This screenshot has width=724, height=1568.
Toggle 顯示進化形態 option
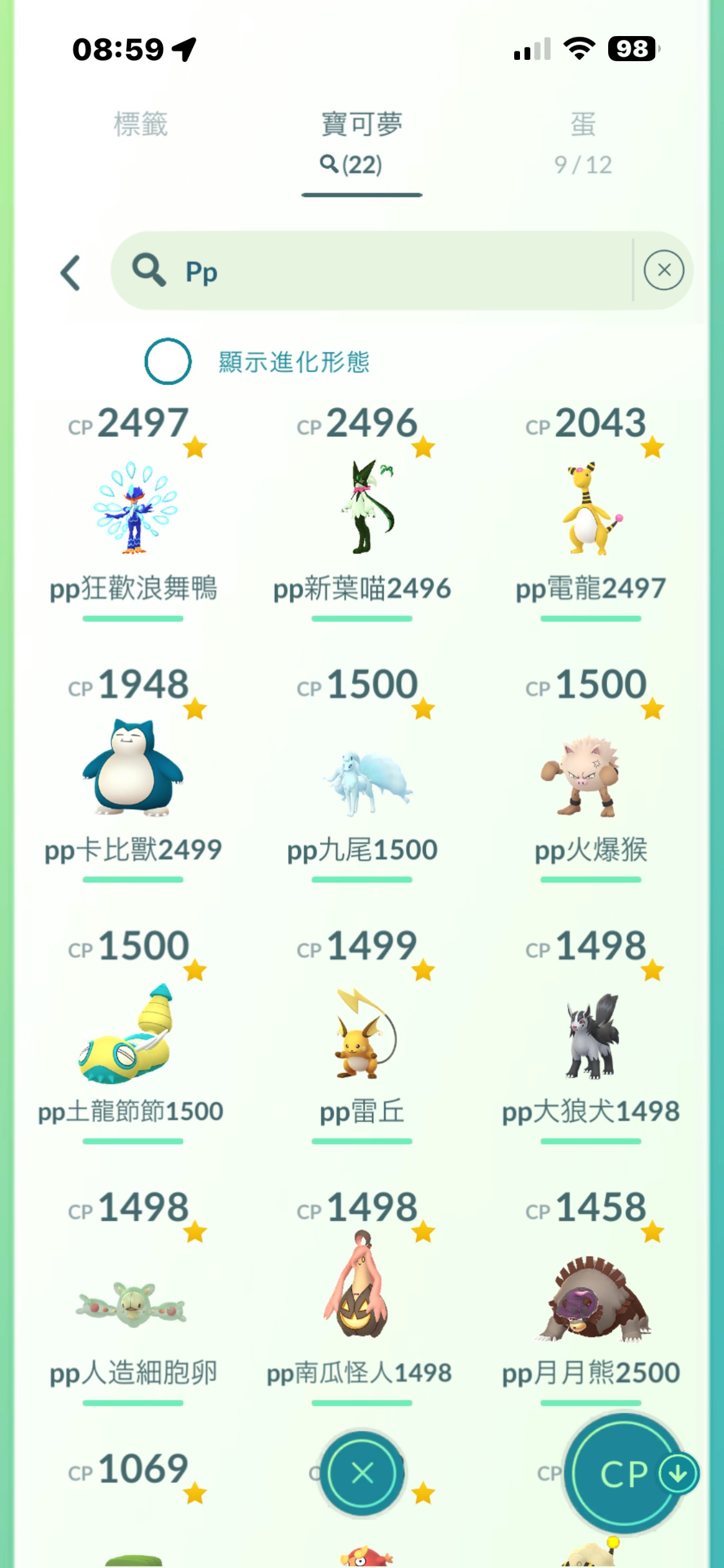(x=168, y=361)
